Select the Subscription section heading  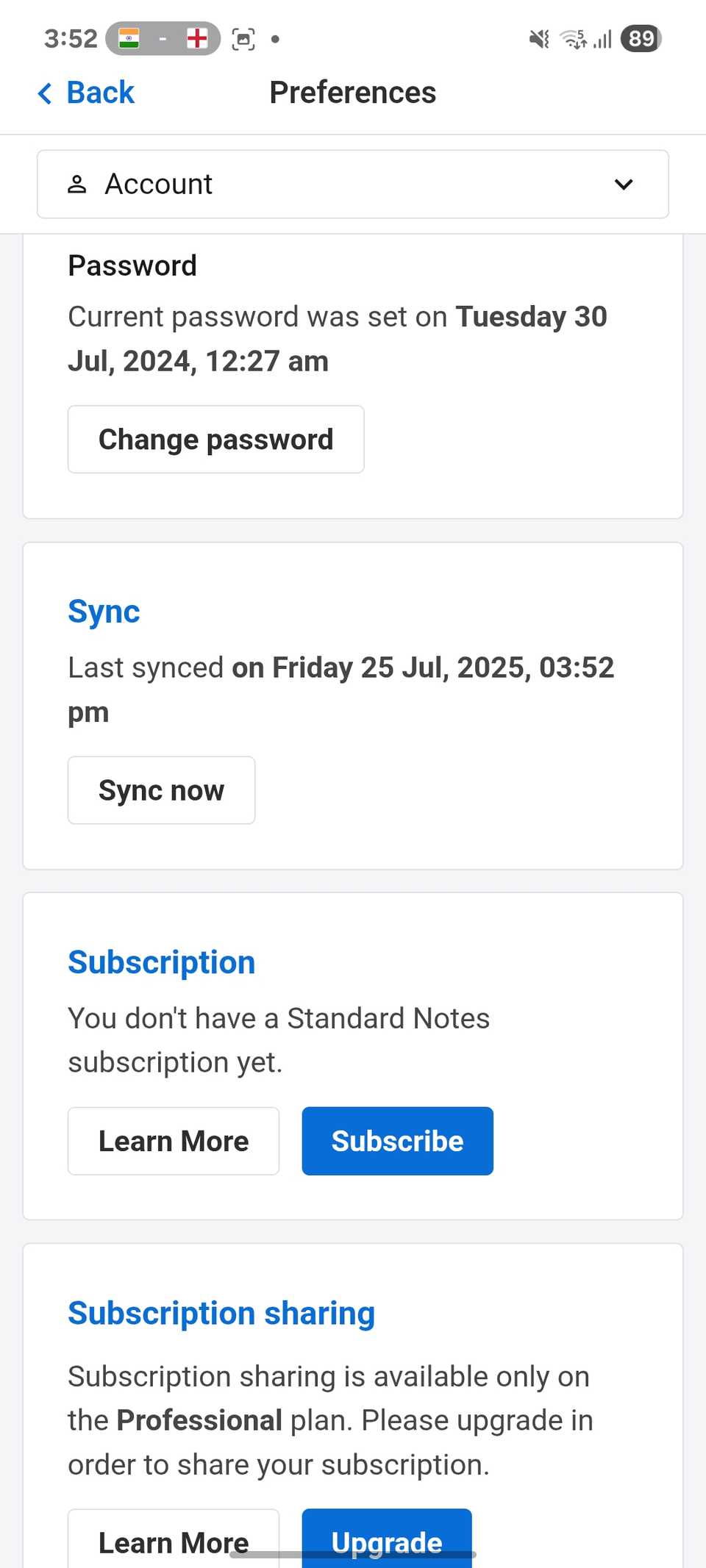click(161, 962)
